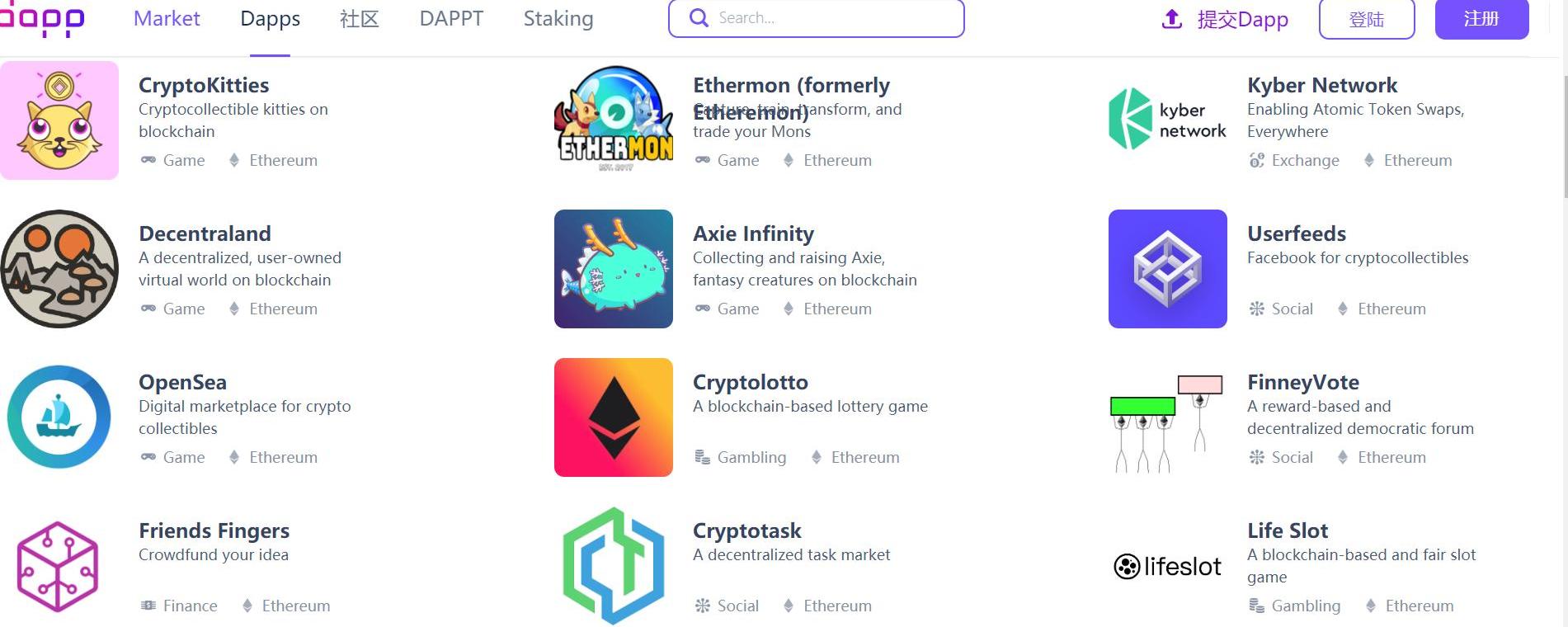Open the 社区 community tab

[x=359, y=18]
